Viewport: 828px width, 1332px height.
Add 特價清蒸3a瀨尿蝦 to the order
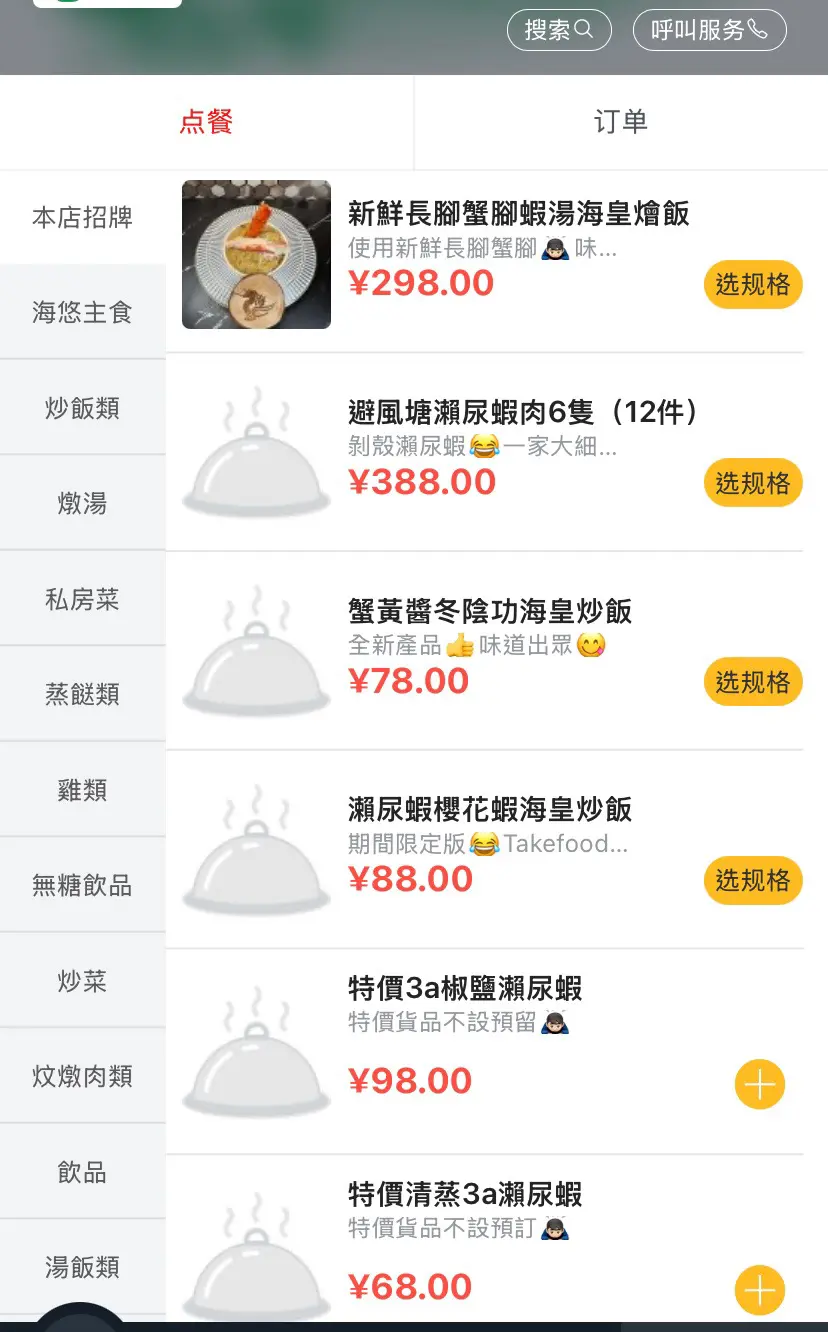tap(760, 1290)
